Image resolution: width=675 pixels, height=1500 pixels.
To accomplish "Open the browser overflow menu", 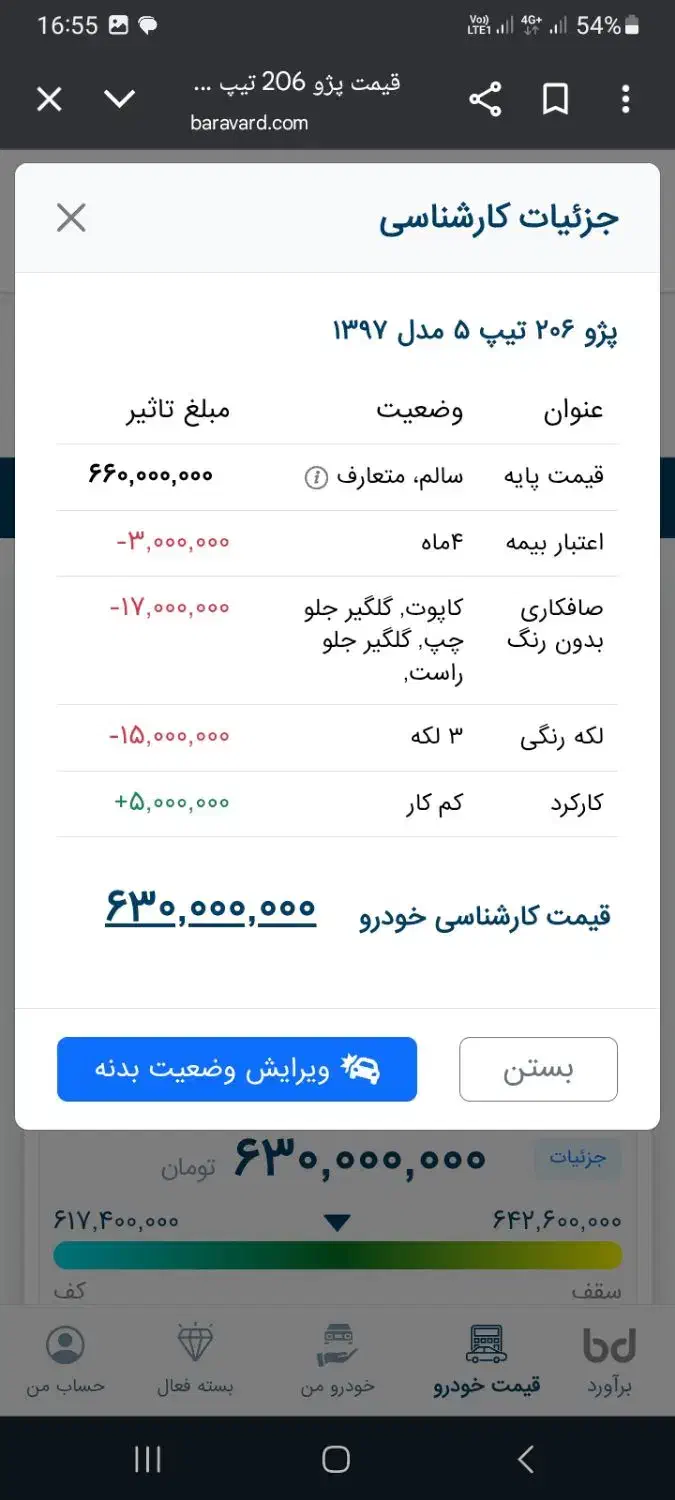I will coord(626,99).
